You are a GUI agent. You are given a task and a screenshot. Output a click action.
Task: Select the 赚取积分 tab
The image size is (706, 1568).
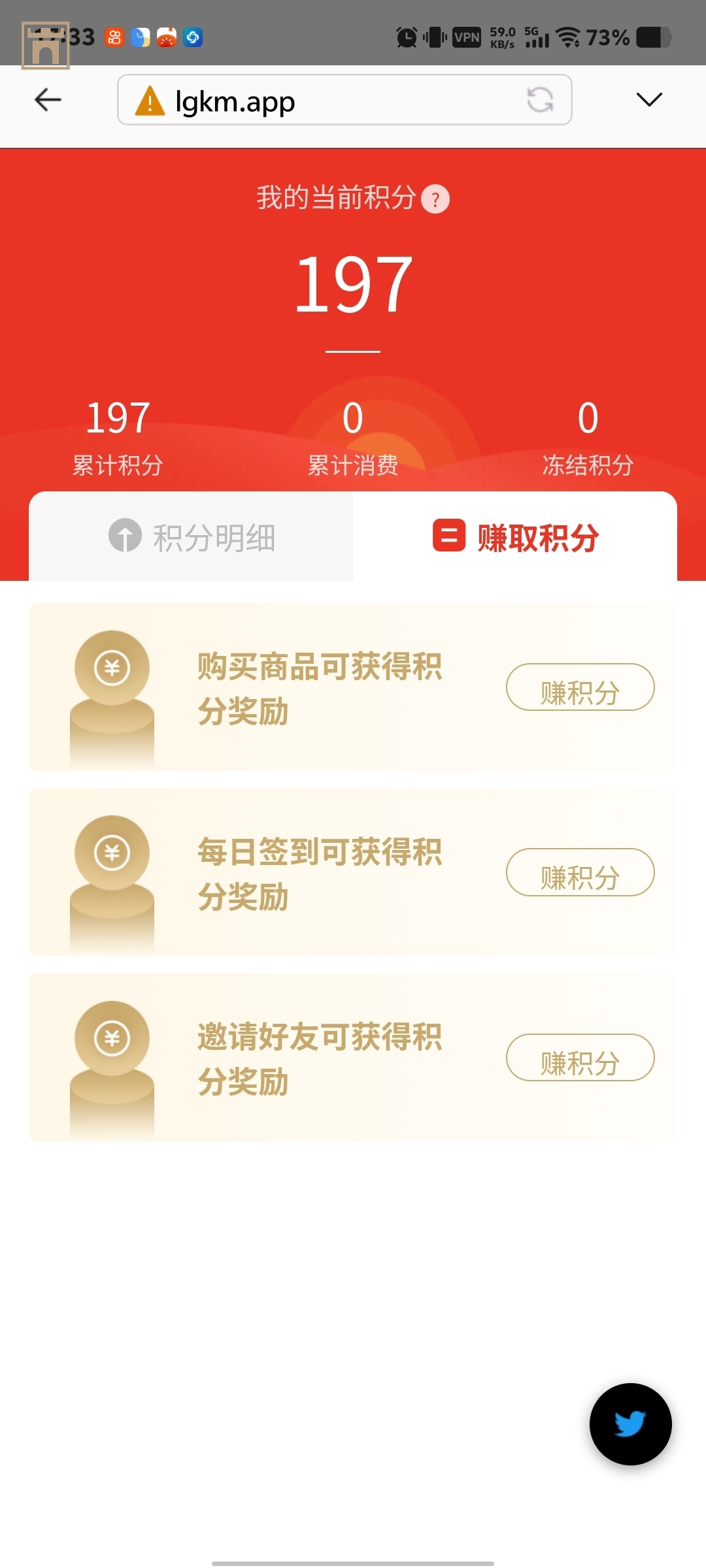(x=515, y=537)
